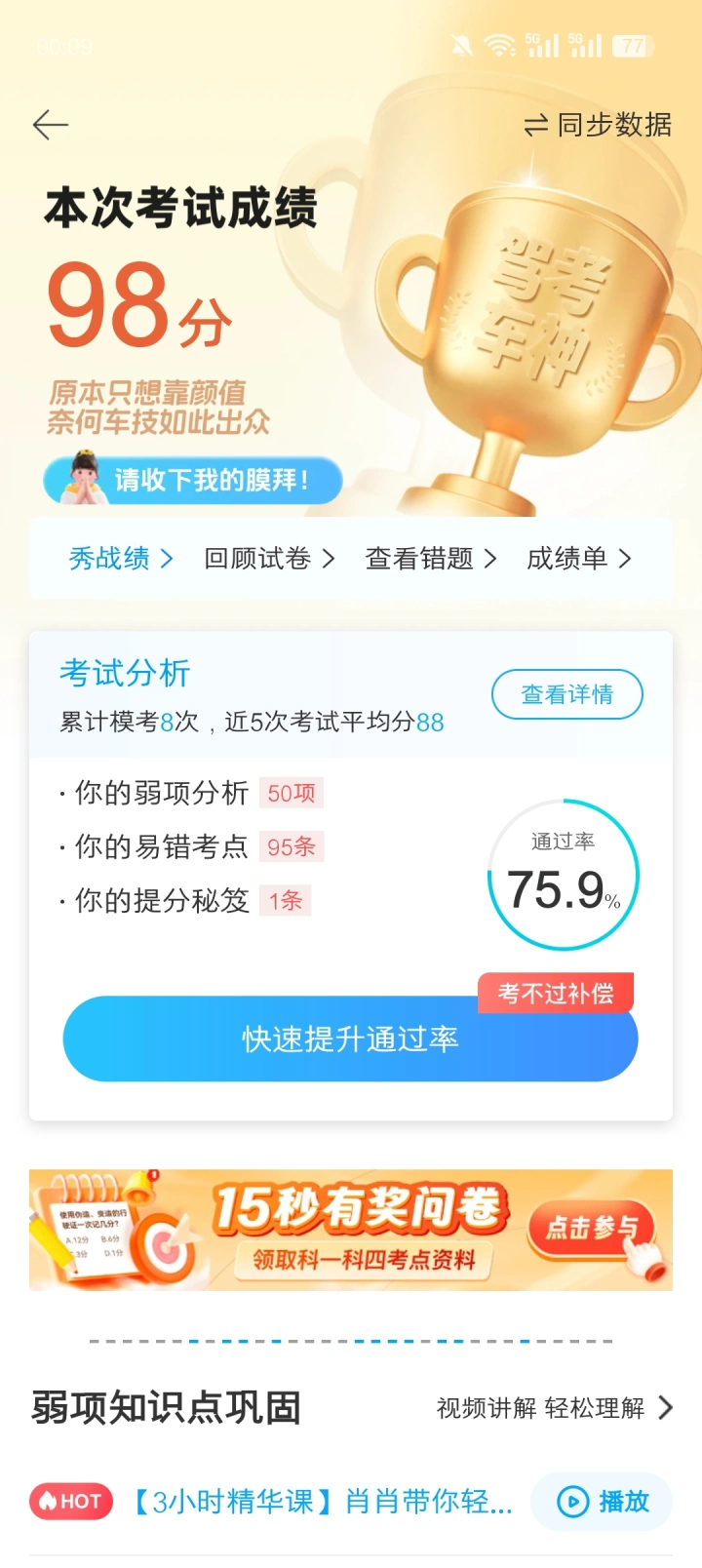Tap 查看详情 in the exam analysis card

[x=566, y=694]
